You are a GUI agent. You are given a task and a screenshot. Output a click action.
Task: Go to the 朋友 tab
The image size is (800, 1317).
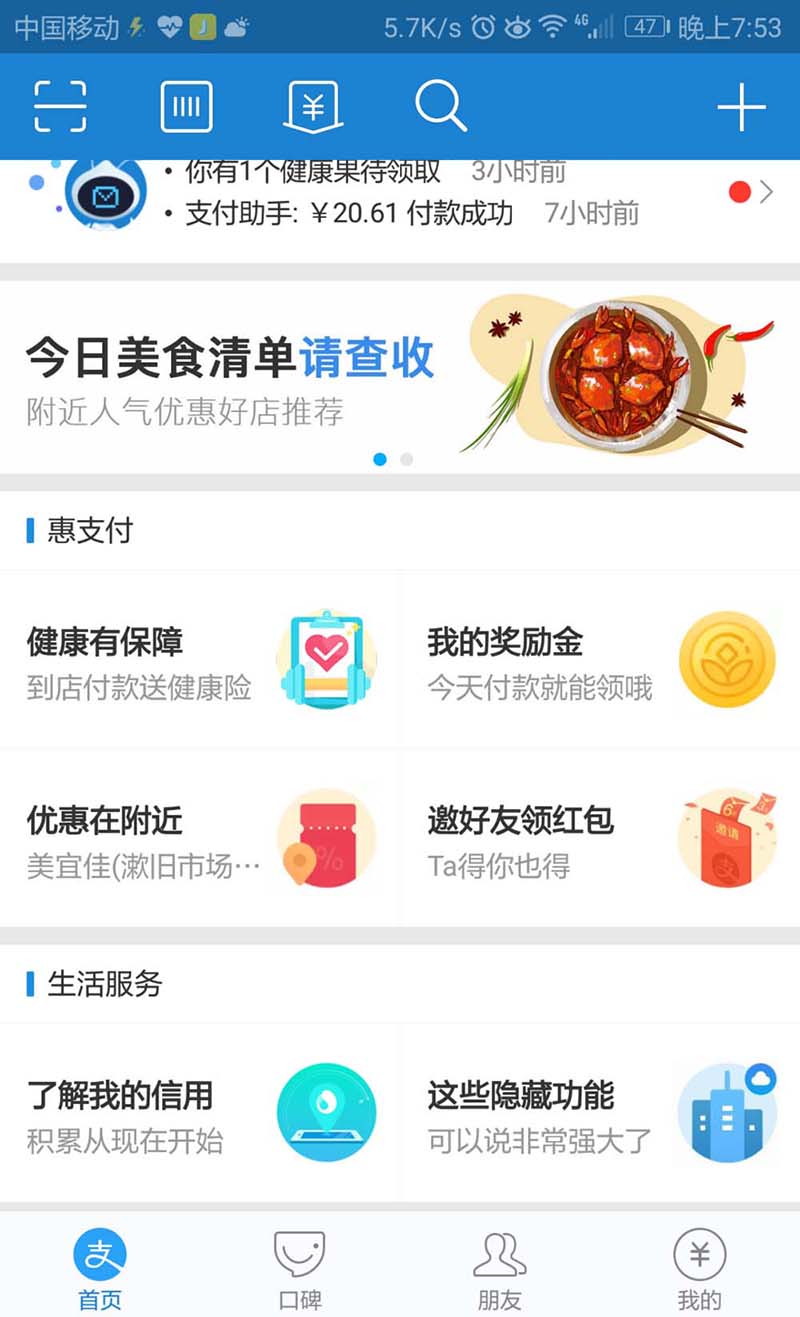pyautogui.click(x=500, y=1269)
